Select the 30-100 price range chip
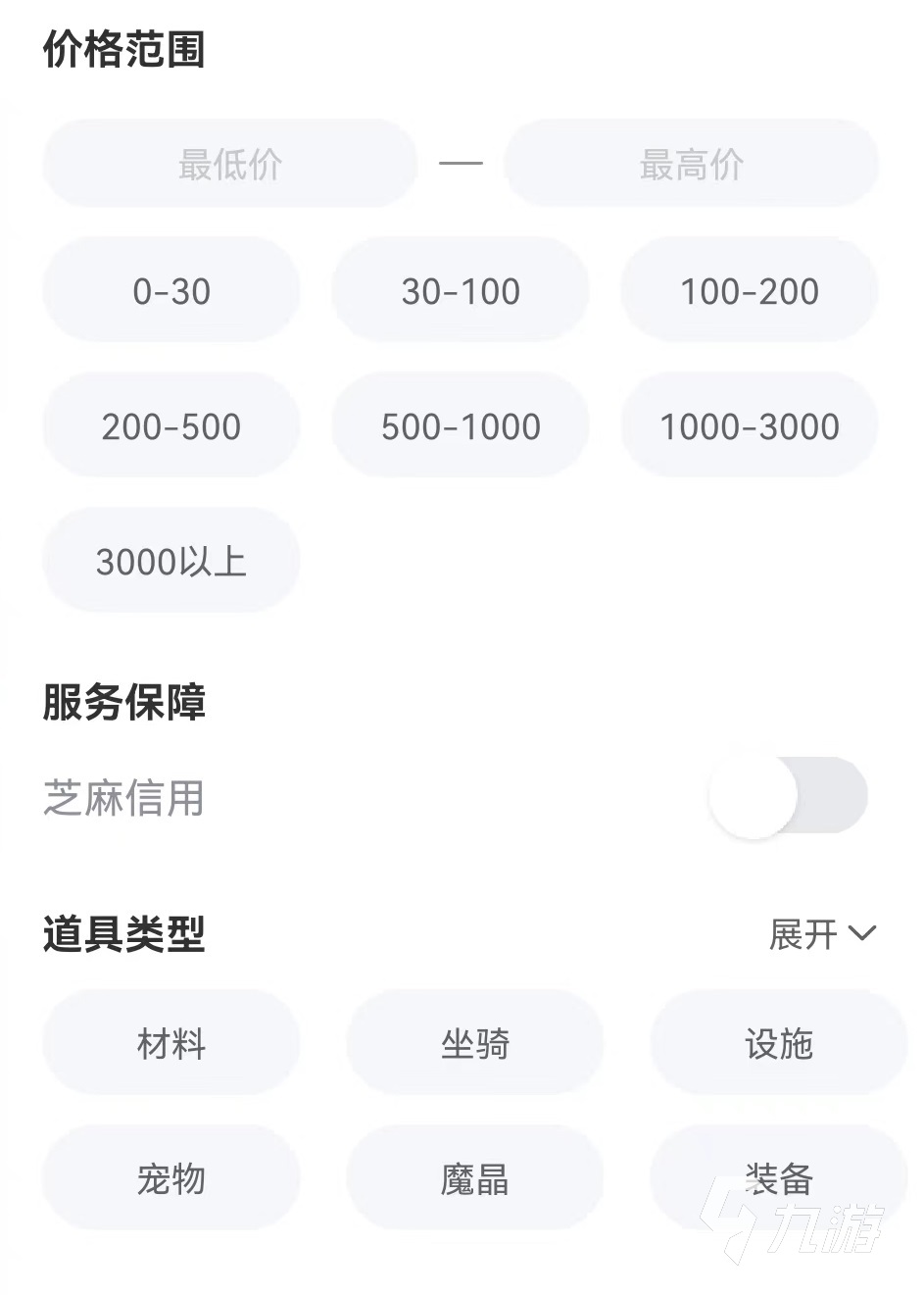 click(461, 291)
